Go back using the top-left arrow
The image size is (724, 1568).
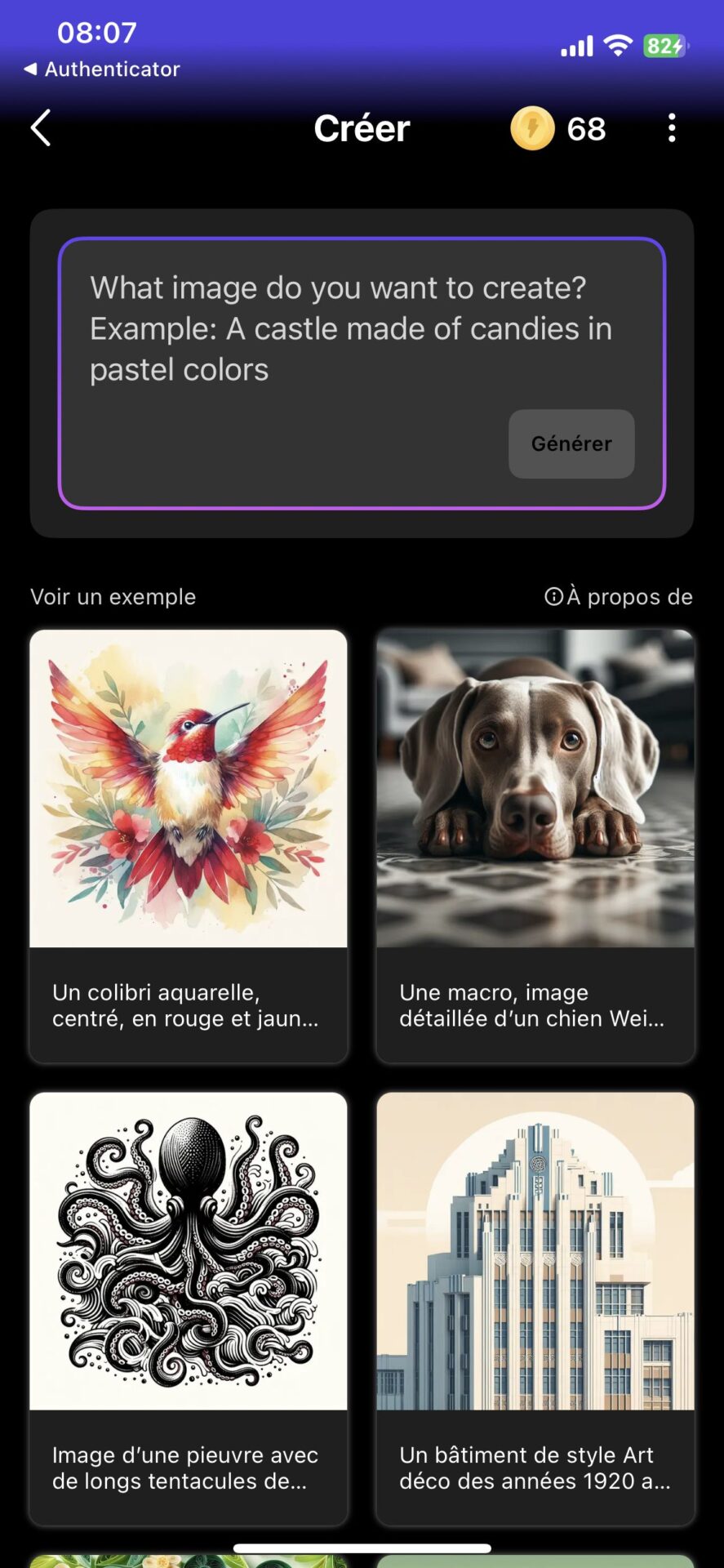tap(41, 128)
